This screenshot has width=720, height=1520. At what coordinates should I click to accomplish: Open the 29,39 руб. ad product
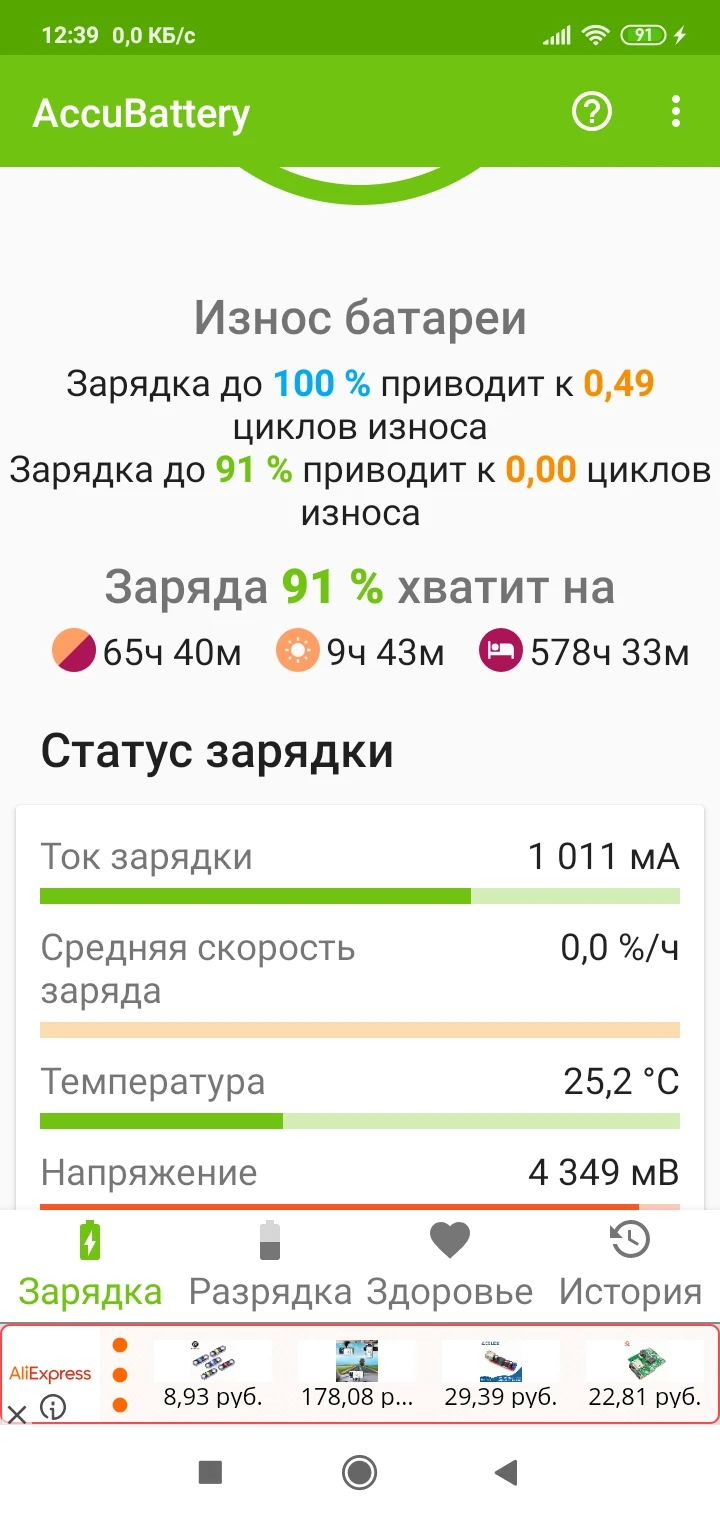[x=501, y=1374]
